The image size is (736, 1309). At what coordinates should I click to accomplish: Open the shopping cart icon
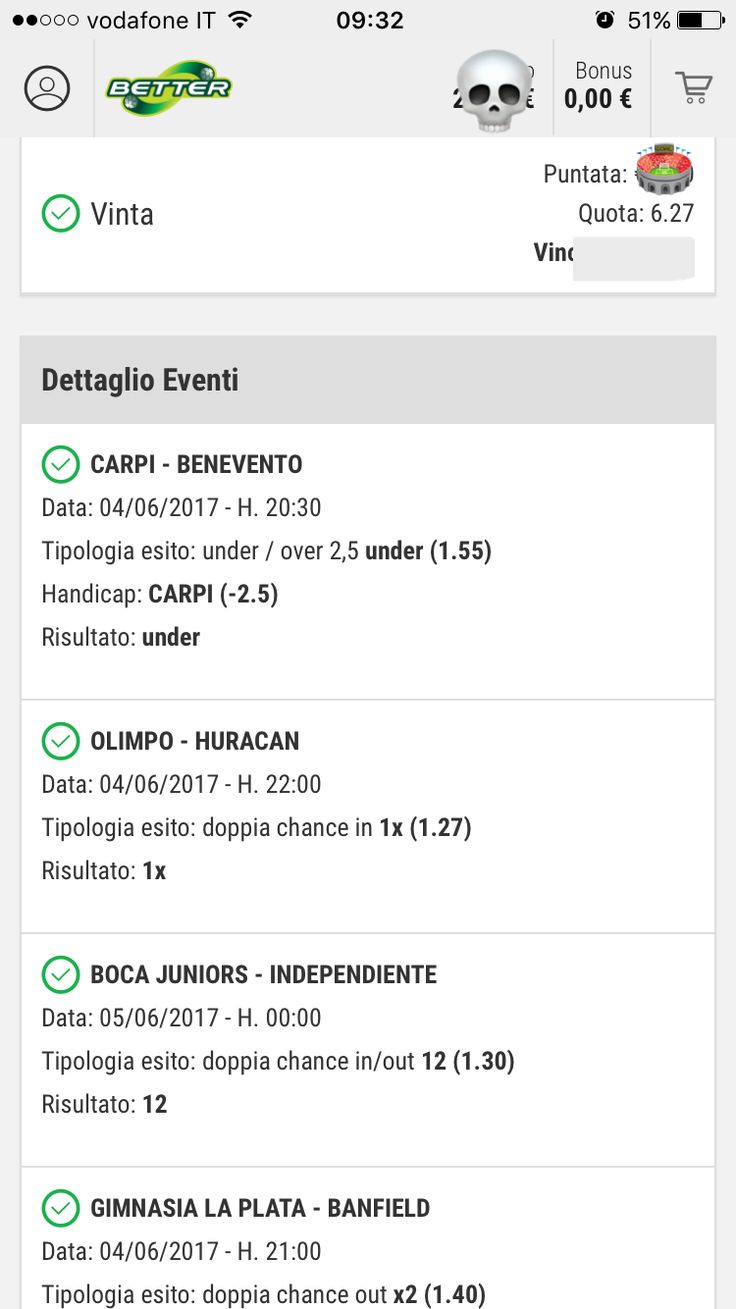(693, 88)
